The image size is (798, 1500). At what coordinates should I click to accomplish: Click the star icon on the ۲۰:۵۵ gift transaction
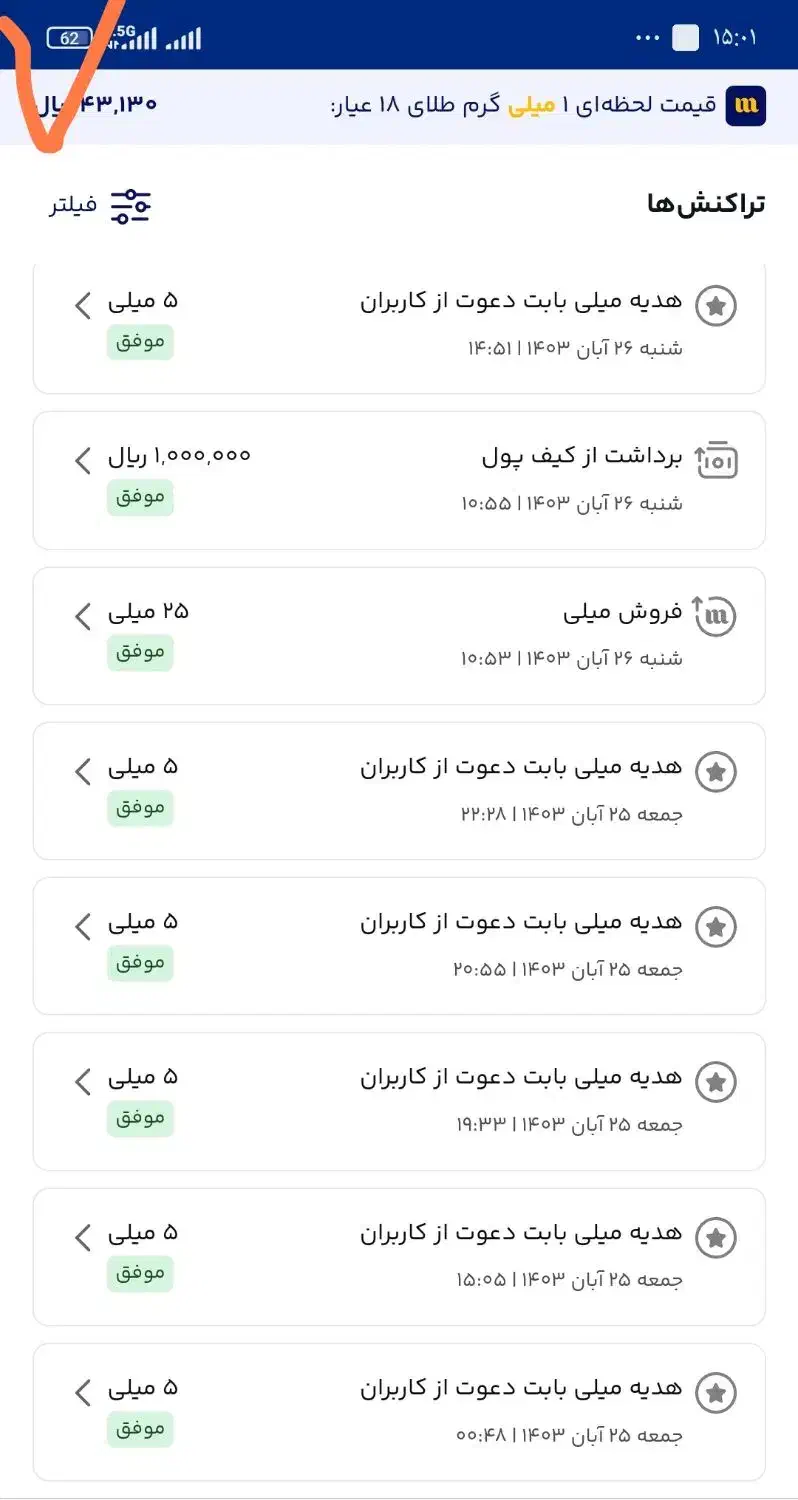coord(716,927)
